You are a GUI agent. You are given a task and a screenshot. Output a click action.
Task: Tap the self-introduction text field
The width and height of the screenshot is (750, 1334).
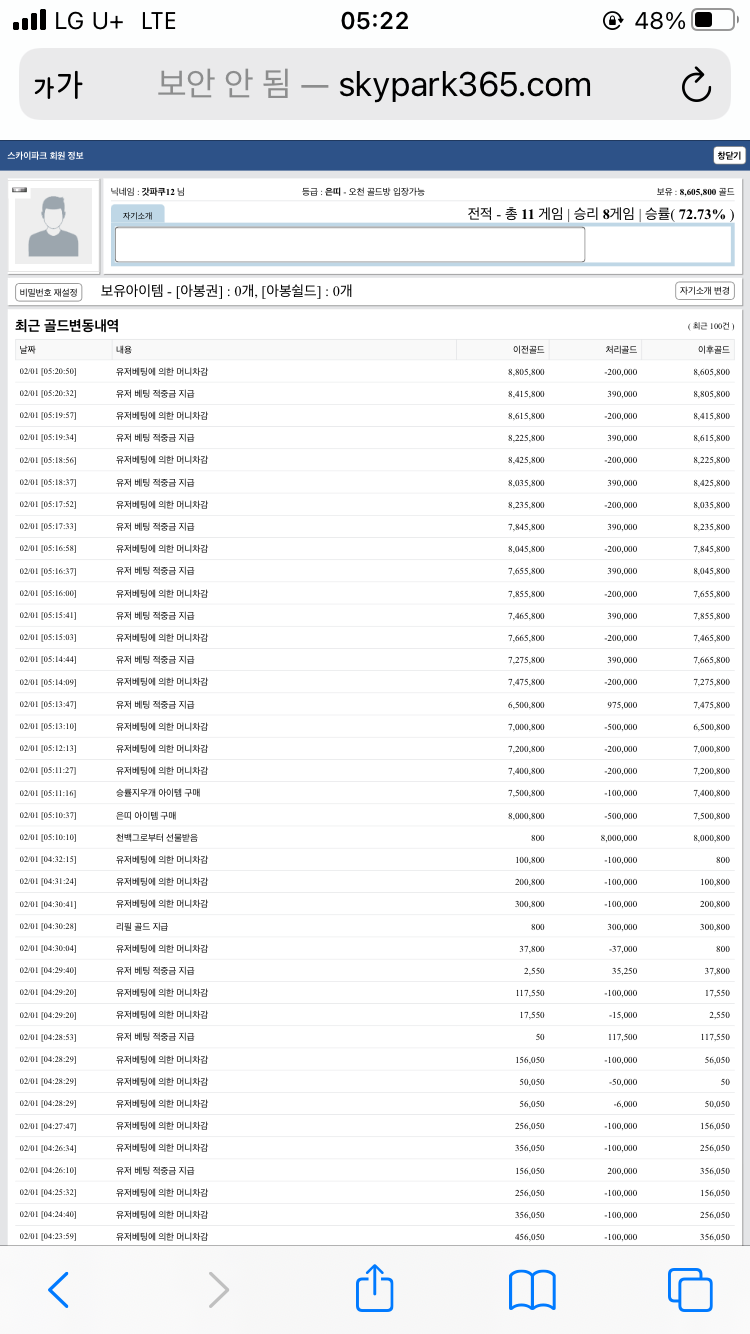350,245
